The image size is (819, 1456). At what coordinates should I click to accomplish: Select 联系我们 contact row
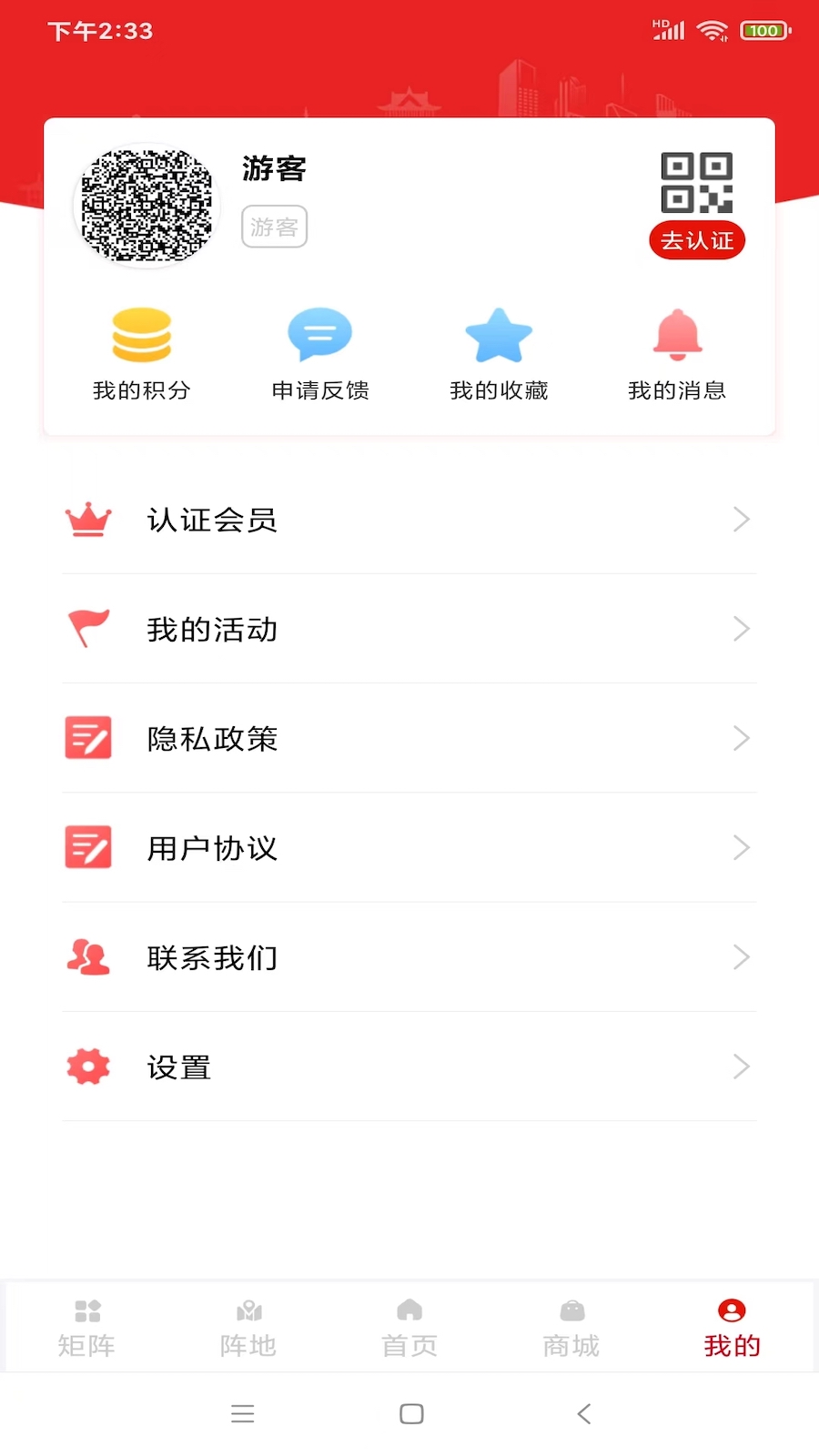tap(409, 957)
